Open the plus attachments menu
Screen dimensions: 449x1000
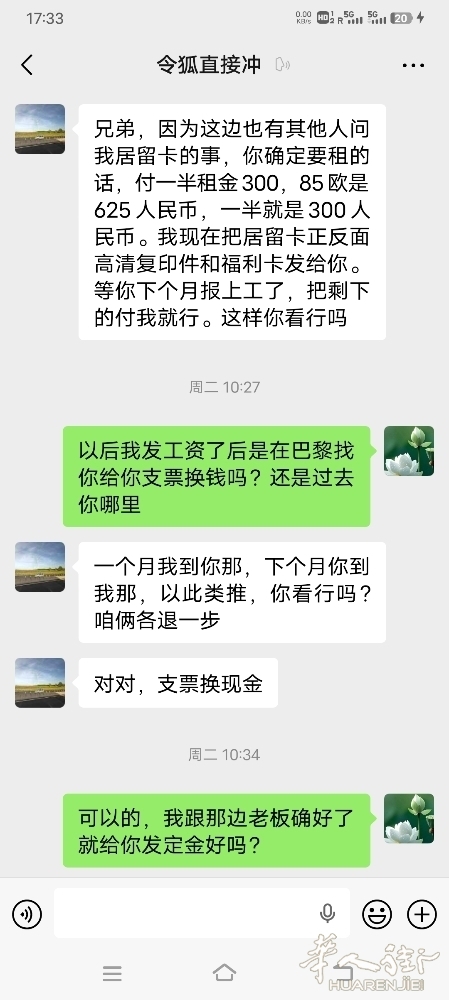(422, 915)
